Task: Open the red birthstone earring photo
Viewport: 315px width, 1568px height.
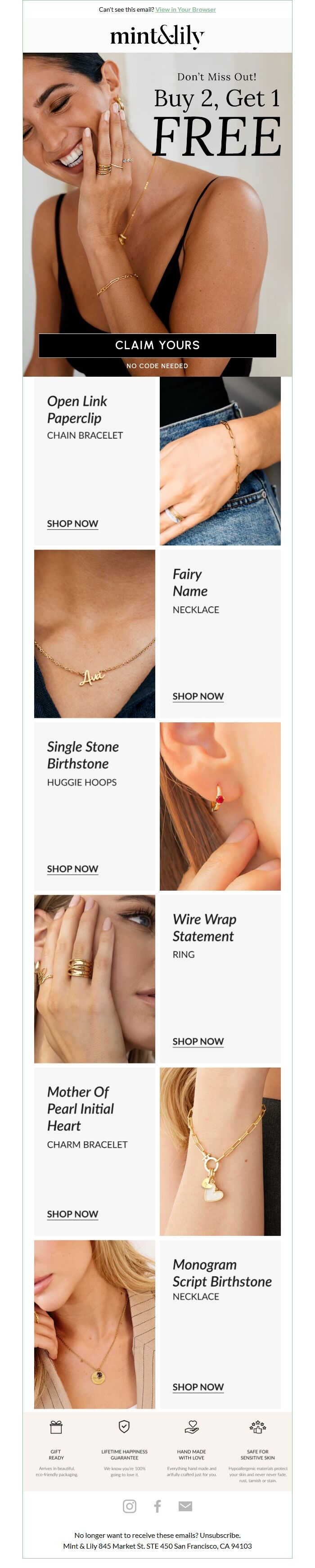Action: [x=220, y=806]
